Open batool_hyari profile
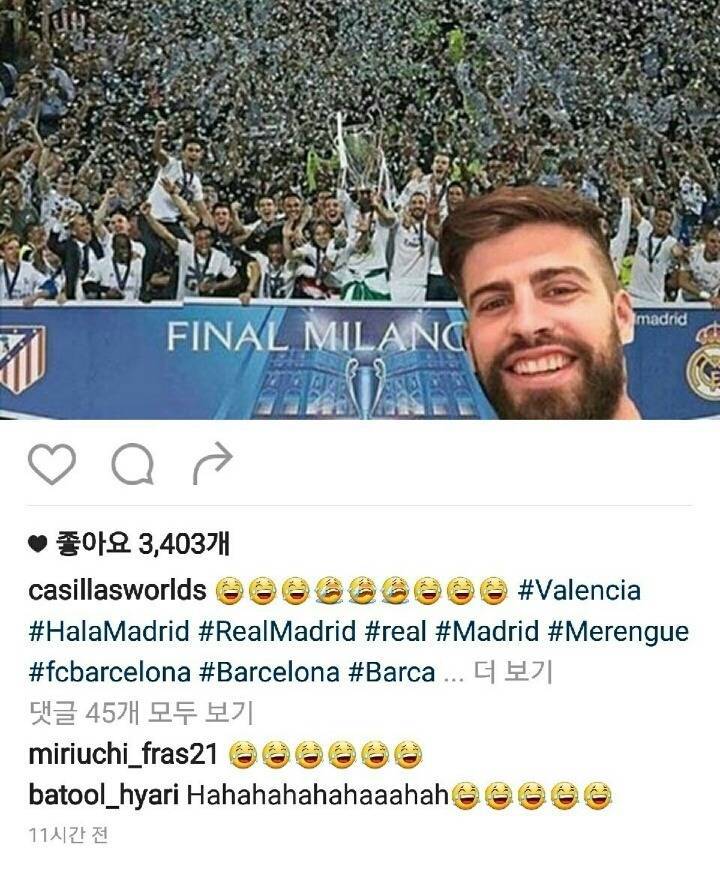Image resolution: width=720 pixels, height=883 pixels. click(103, 795)
